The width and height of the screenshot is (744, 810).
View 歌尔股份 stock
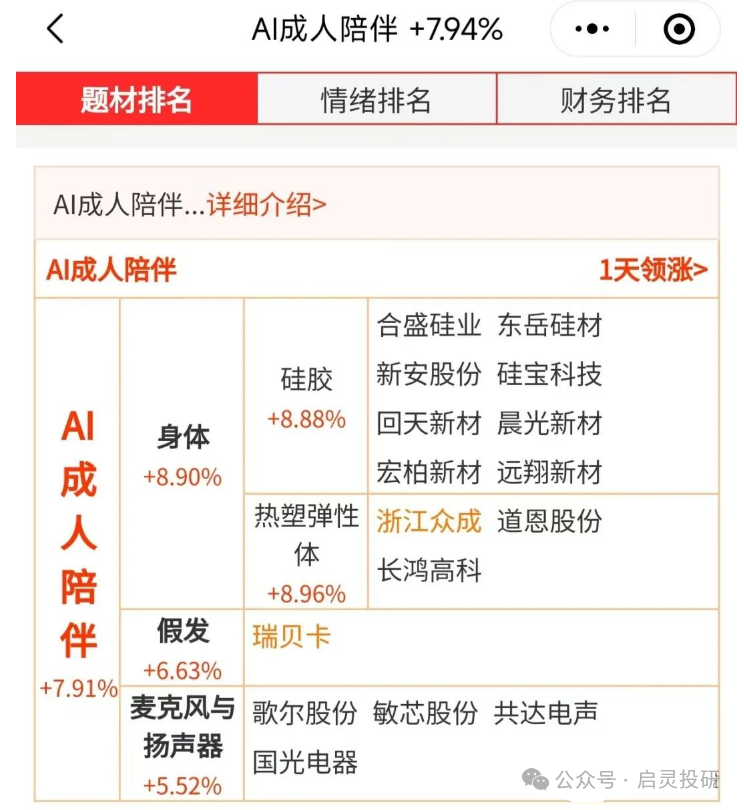point(305,713)
